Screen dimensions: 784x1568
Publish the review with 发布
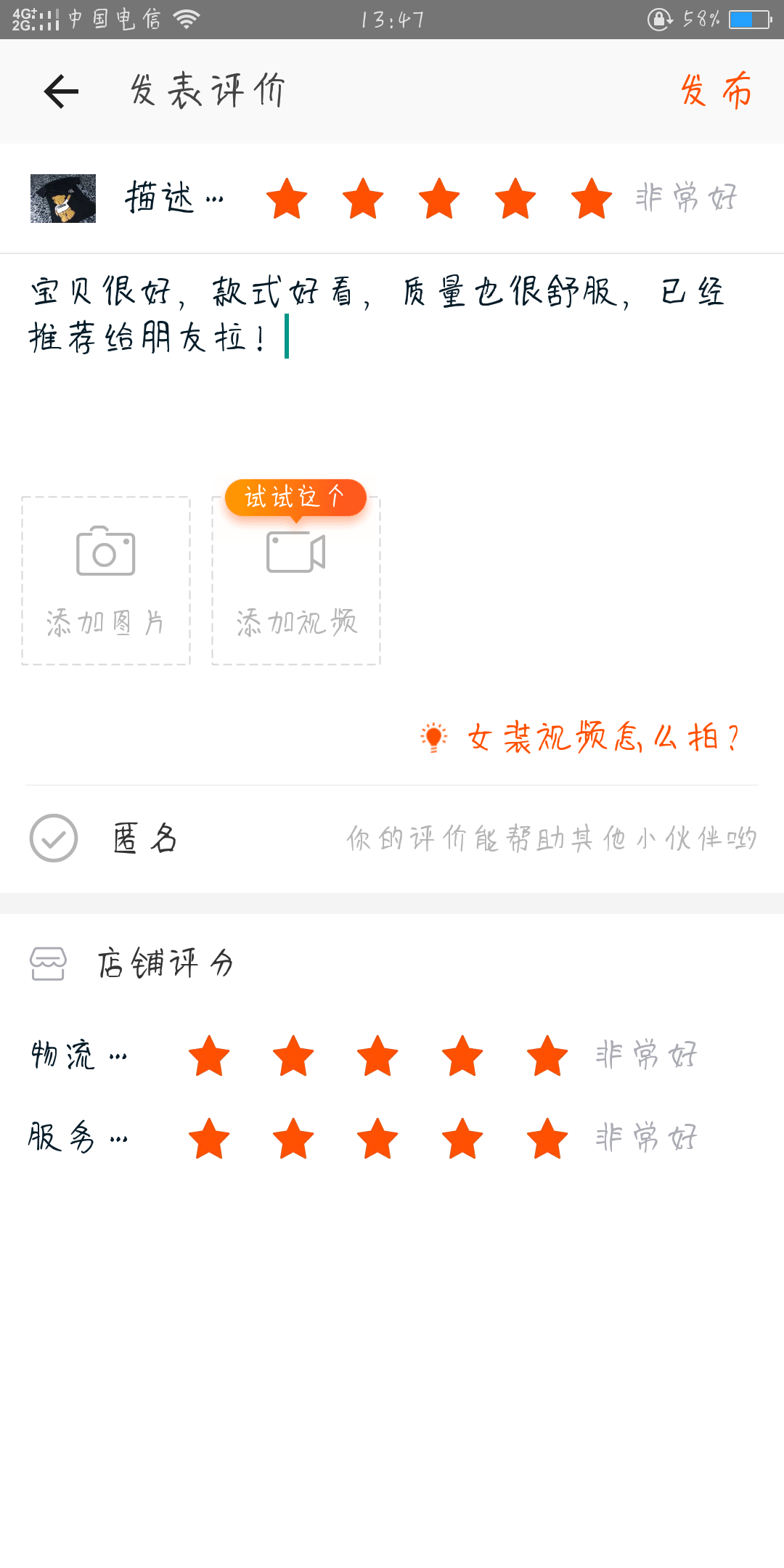(x=716, y=91)
